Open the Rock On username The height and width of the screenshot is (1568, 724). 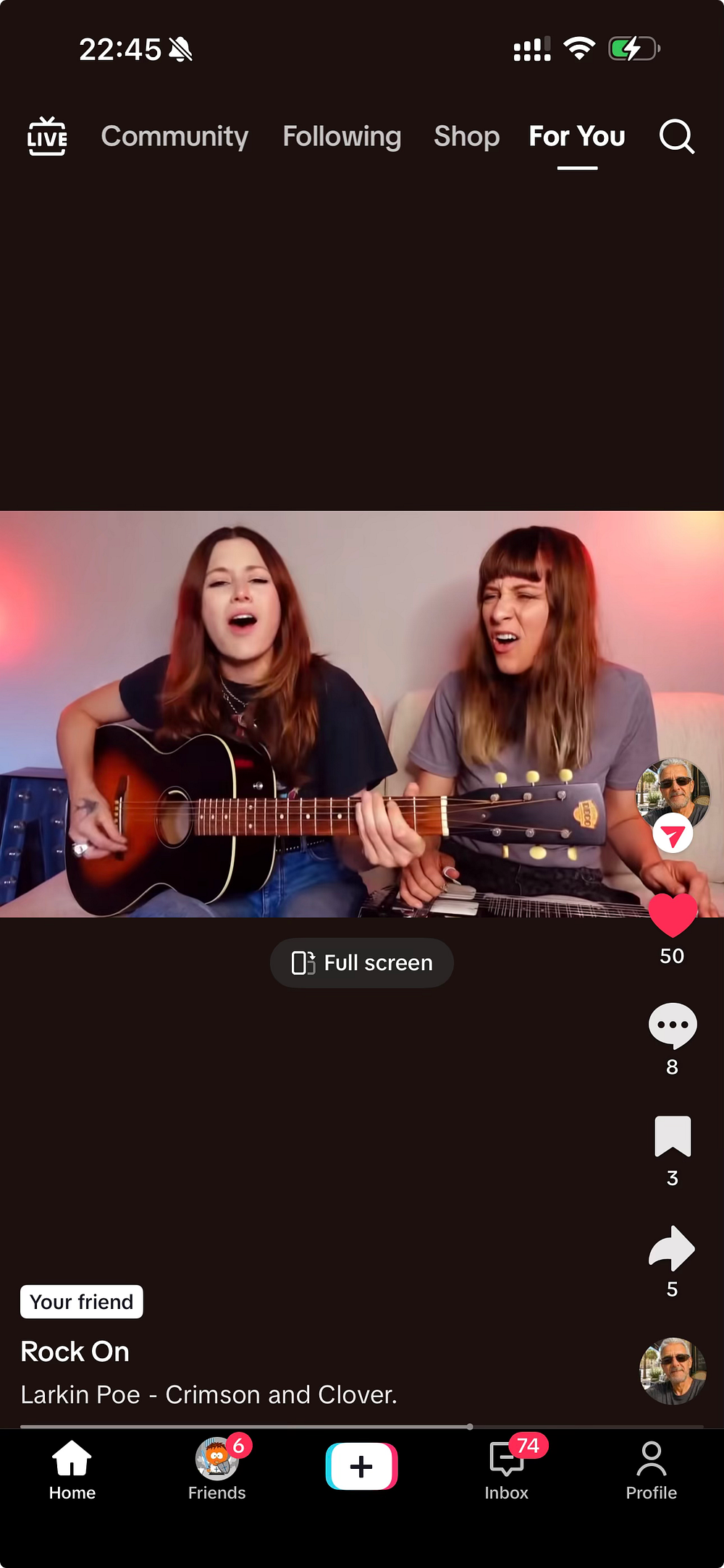(75, 1352)
